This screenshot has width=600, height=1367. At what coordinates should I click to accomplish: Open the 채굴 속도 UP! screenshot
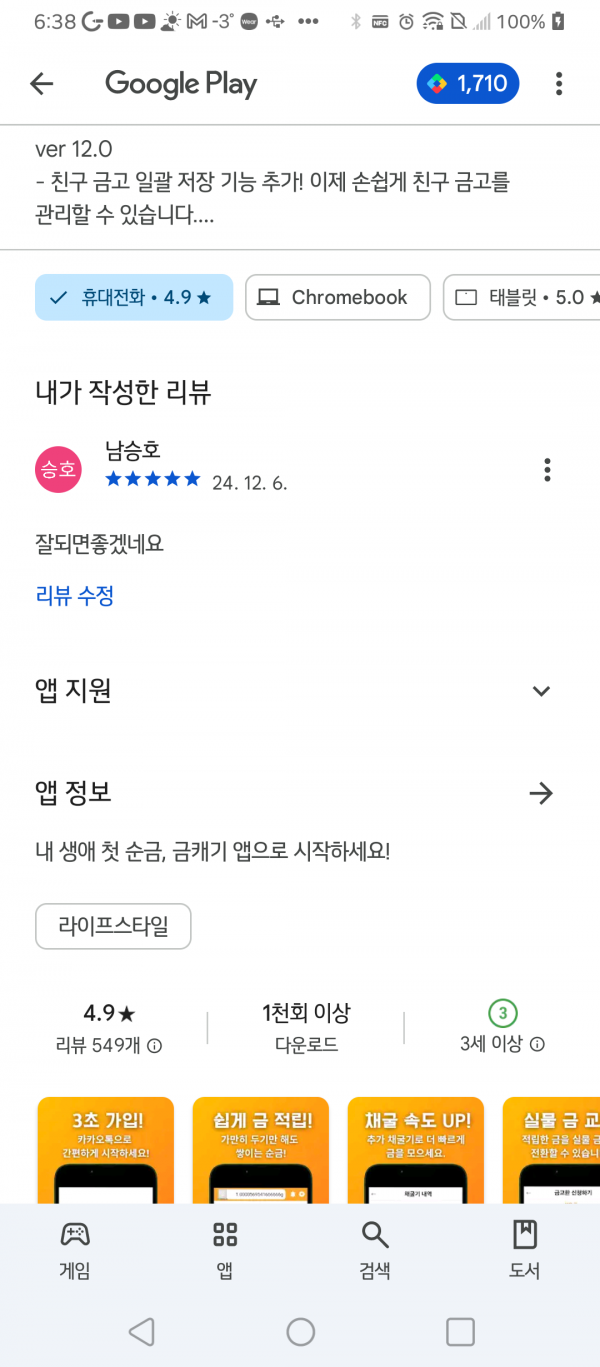(x=416, y=1150)
